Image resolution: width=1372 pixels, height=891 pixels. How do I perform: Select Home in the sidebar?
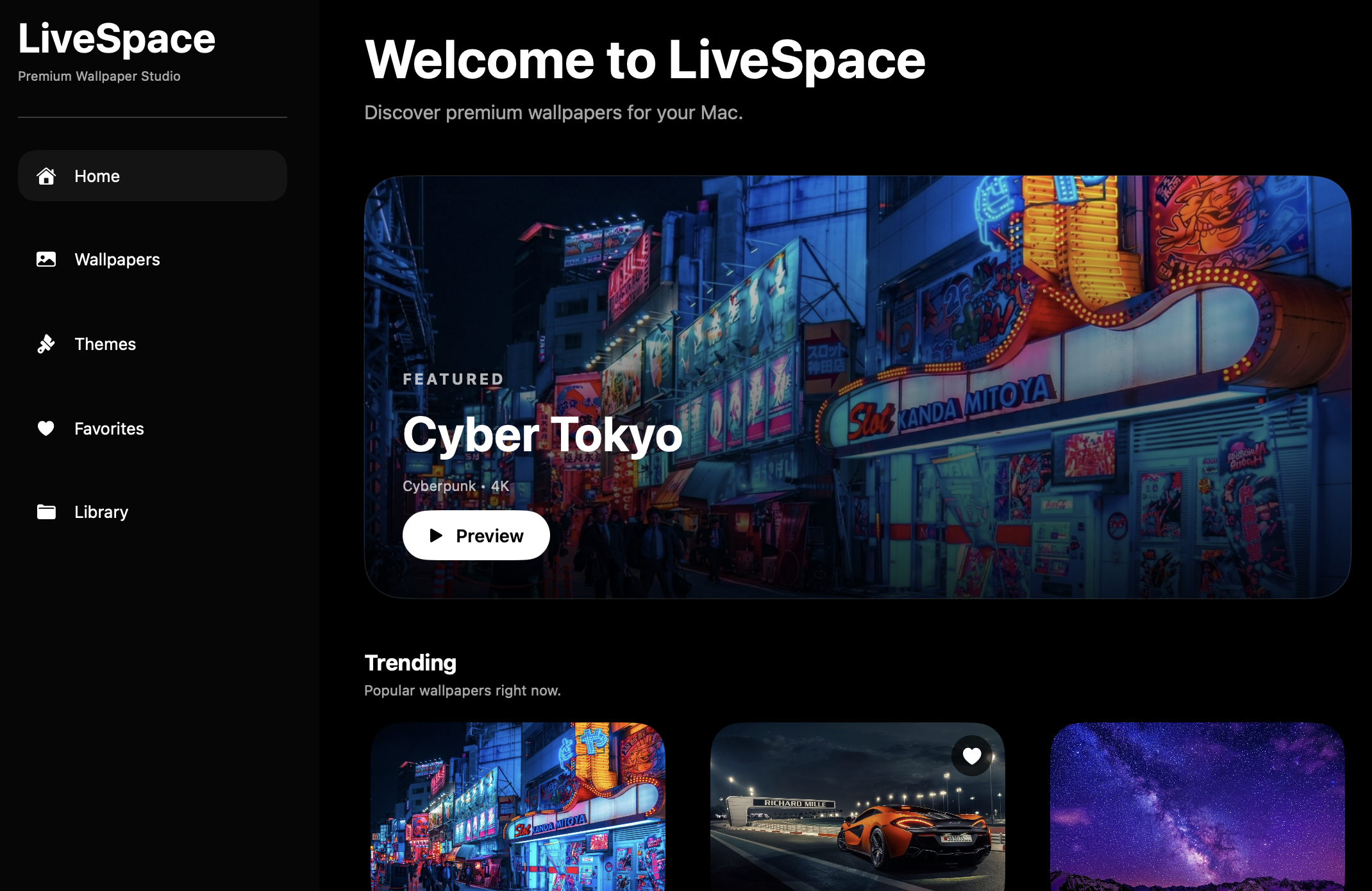(x=152, y=176)
